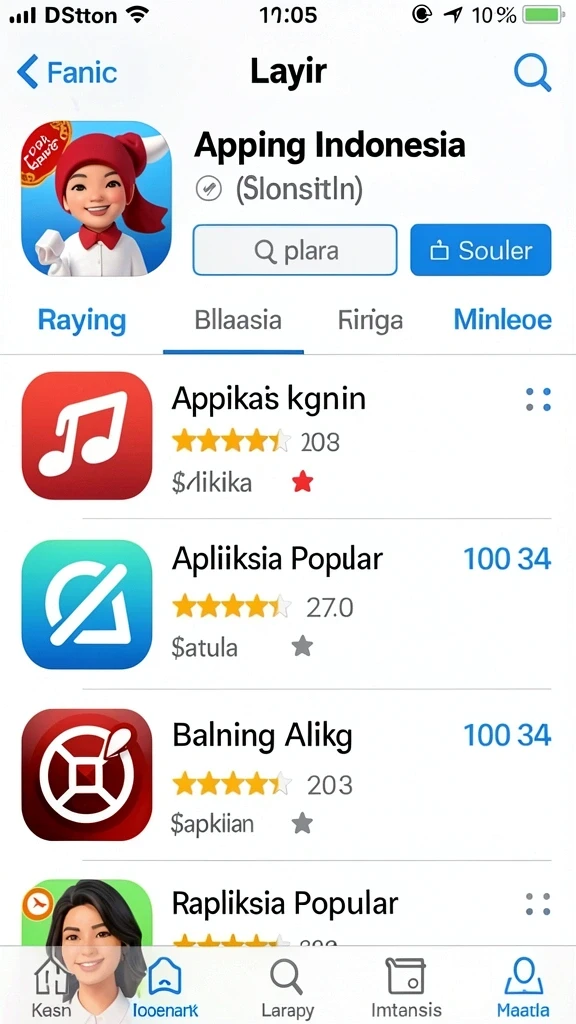Switch to the Ririga tab
Screen dimensions: 576x1024
pyautogui.click(x=370, y=320)
